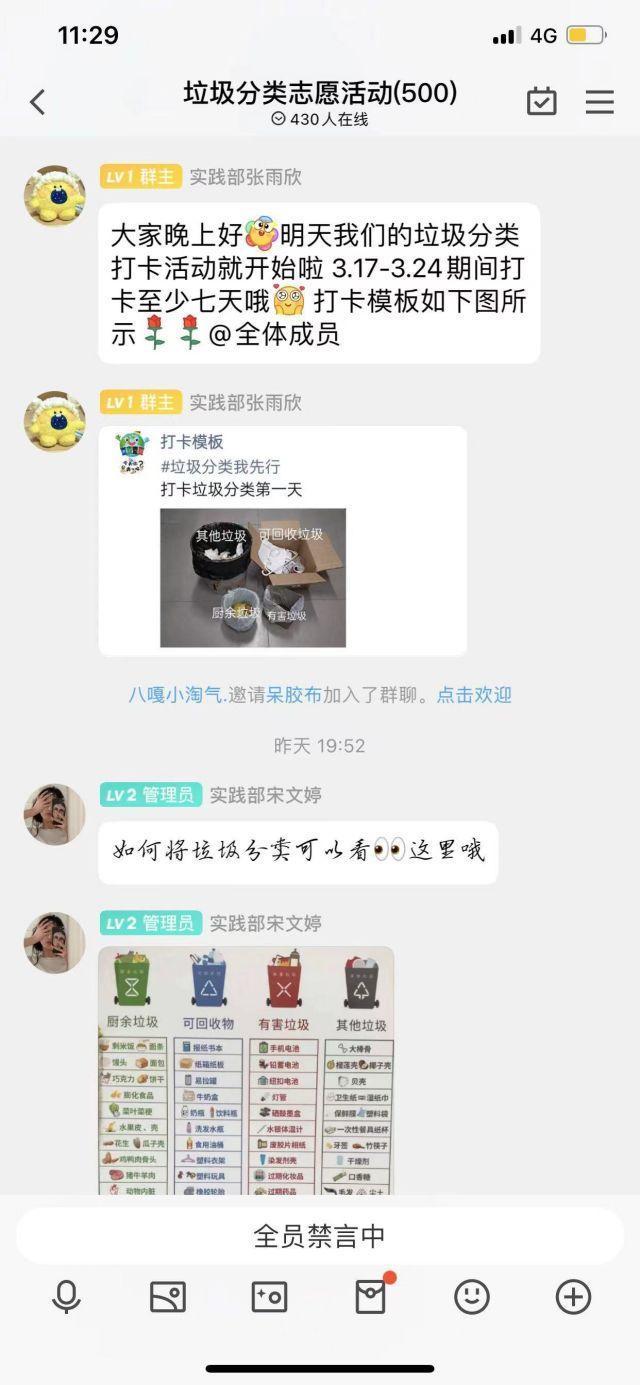Open 宋文婷's avatar next to the handwriting-font message

coord(55,814)
